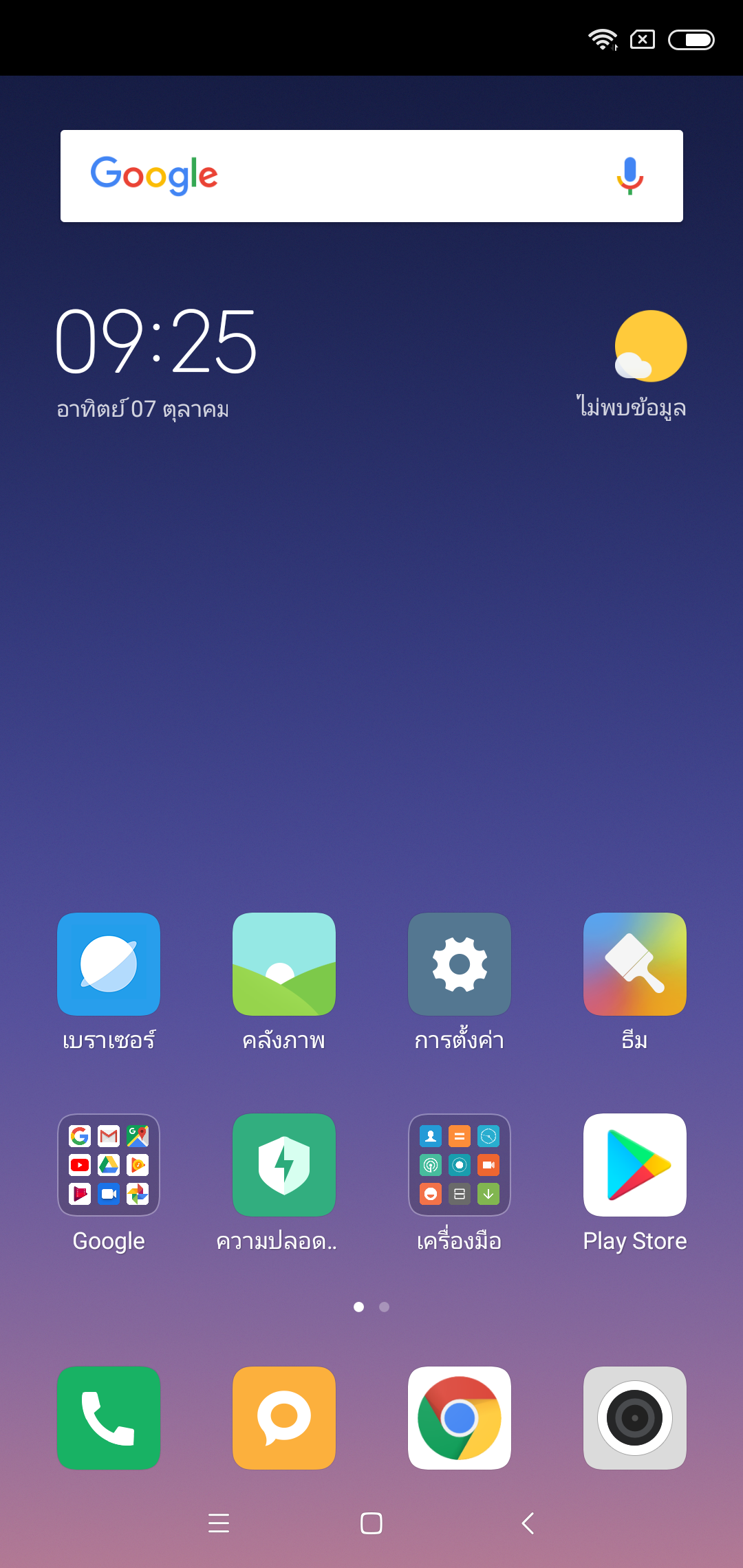The height and width of the screenshot is (1568, 743).
Task: Start a voice search with the microphone
Action: click(629, 176)
